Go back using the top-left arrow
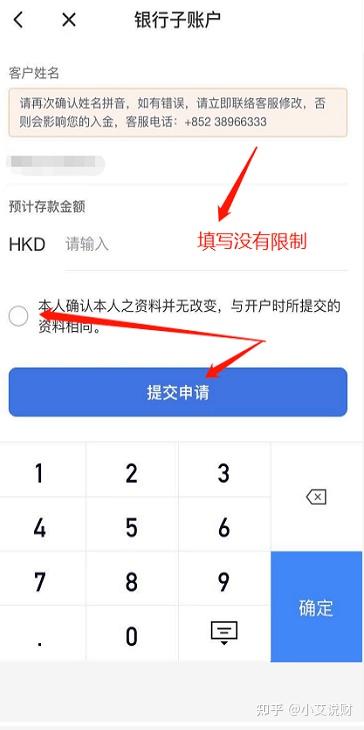Image resolution: width=364 pixels, height=730 pixels. (x=19, y=20)
